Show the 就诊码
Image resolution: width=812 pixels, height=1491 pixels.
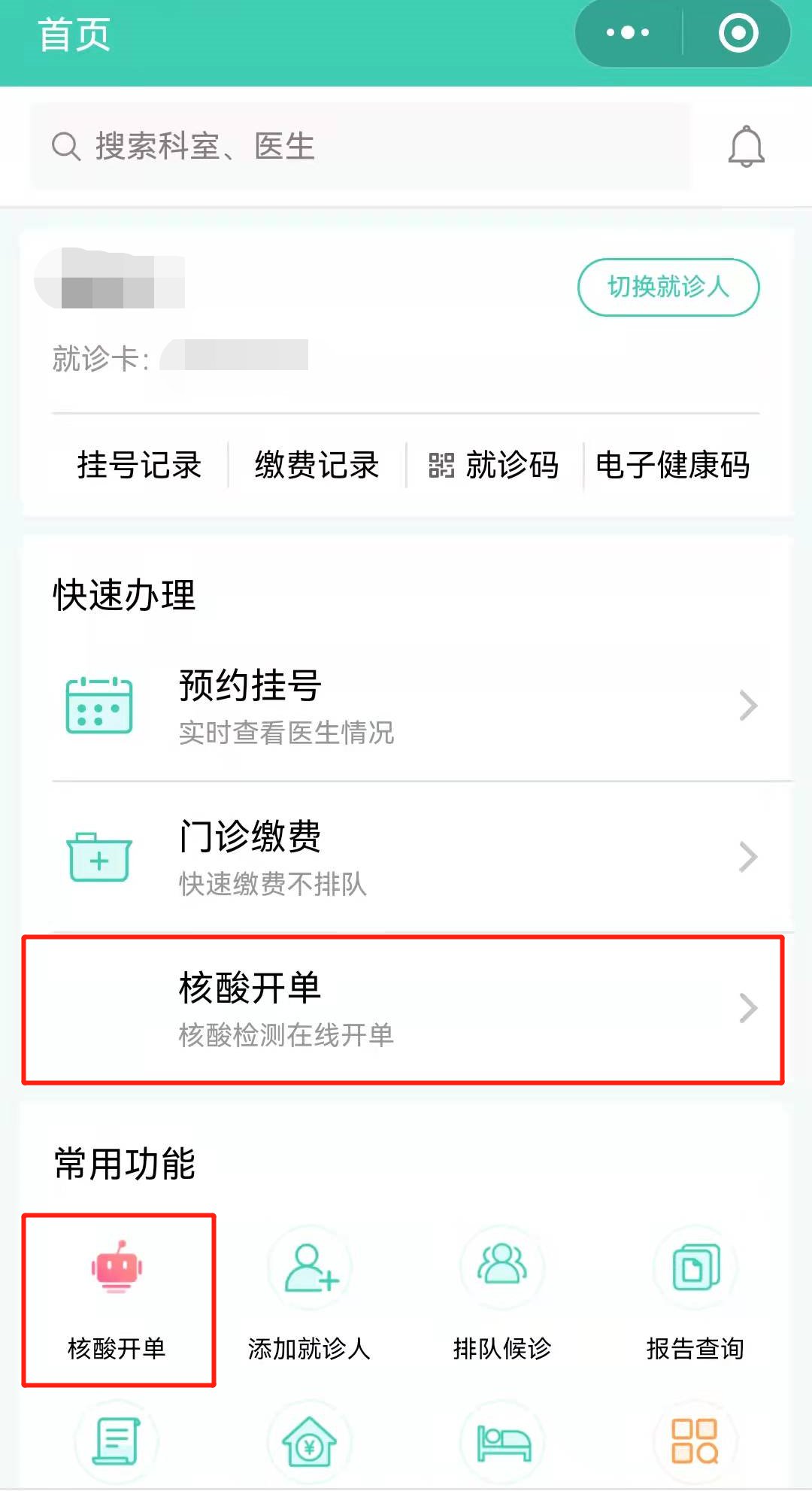[x=494, y=465]
